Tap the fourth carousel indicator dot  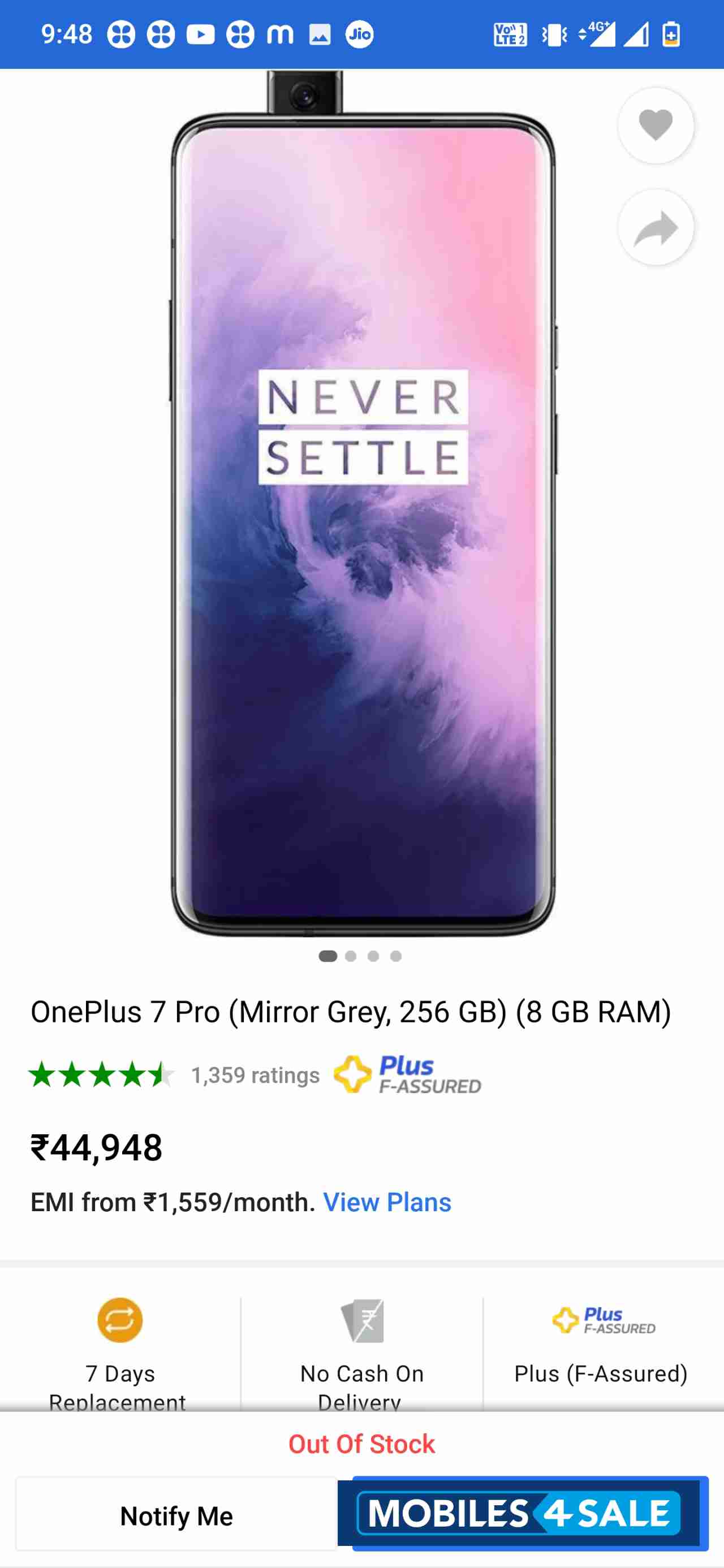(397, 956)
